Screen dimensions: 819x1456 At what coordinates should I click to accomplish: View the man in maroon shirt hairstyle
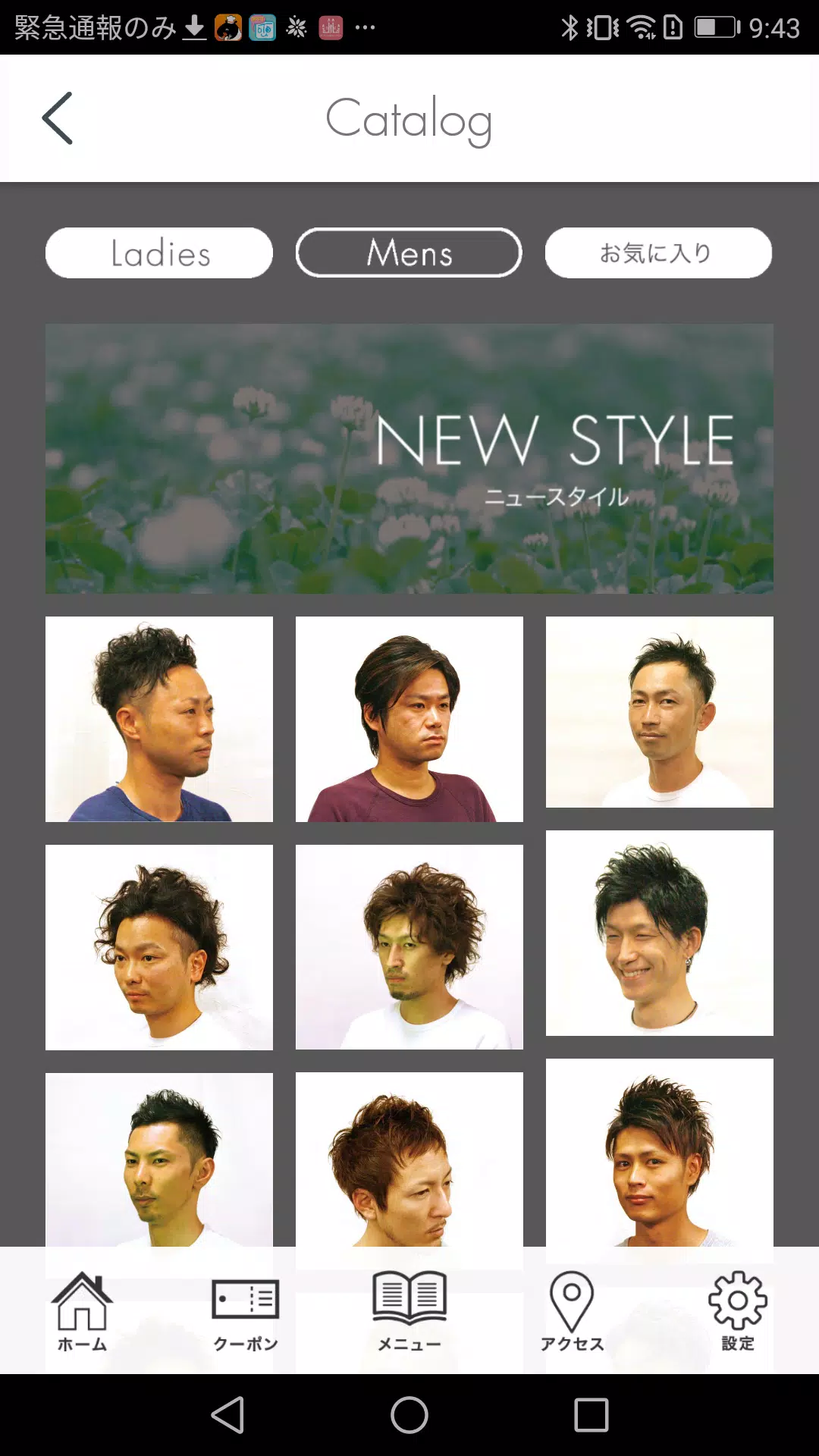click(409, 719)
